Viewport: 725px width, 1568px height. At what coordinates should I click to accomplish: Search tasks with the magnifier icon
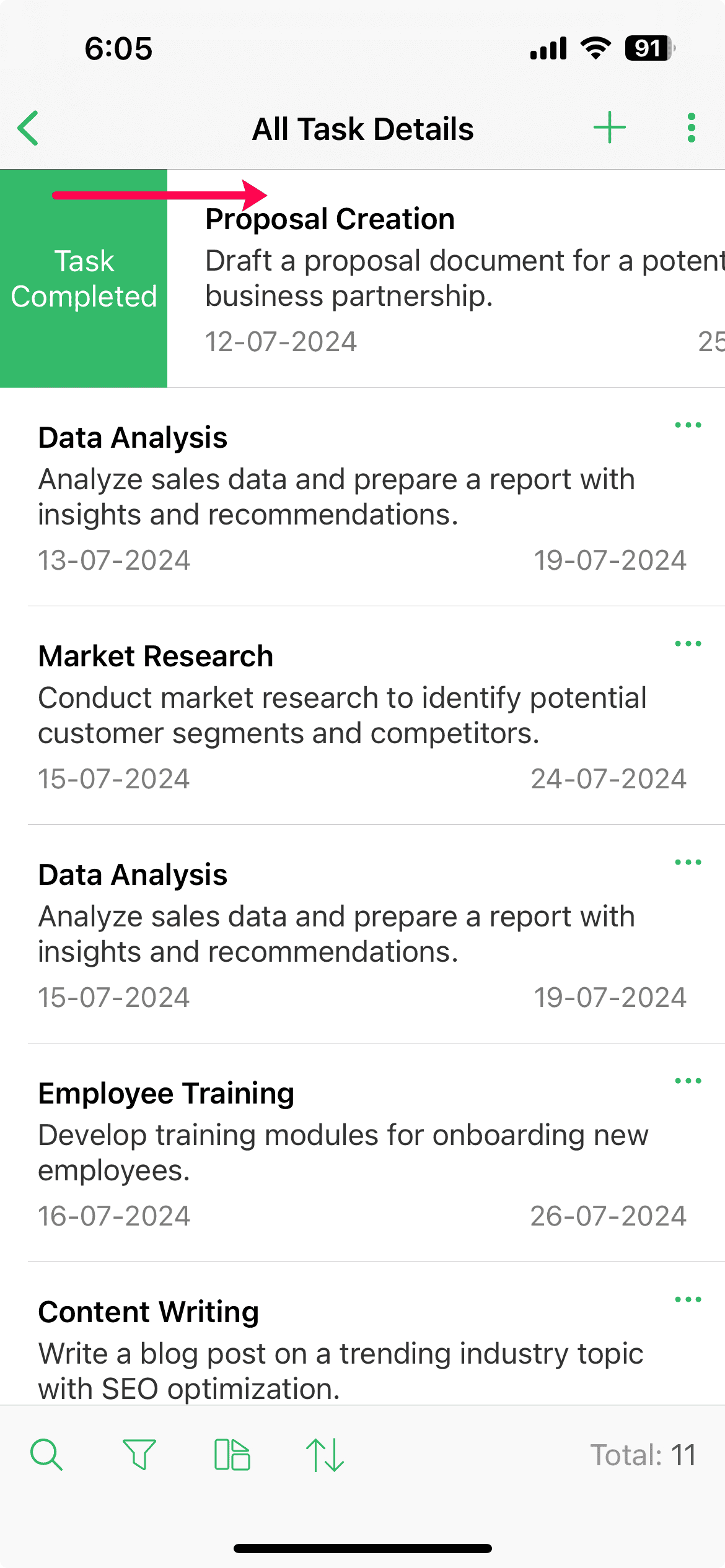point(46,1455)
